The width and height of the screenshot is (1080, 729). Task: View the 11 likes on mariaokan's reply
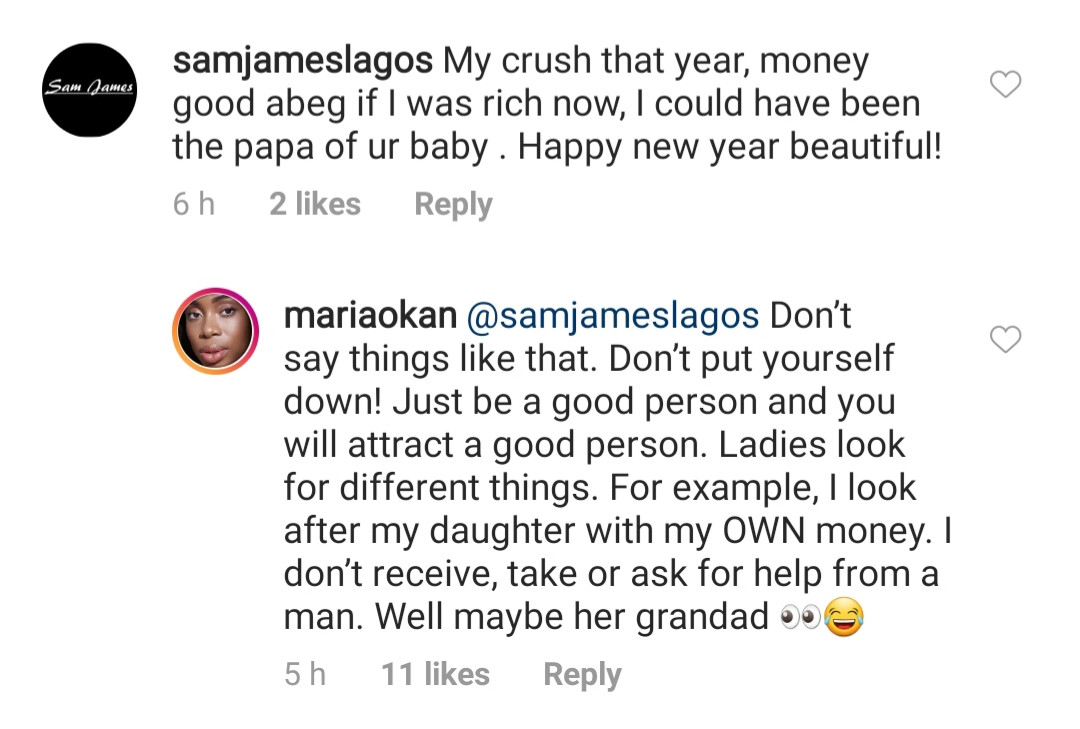(435, 675)
